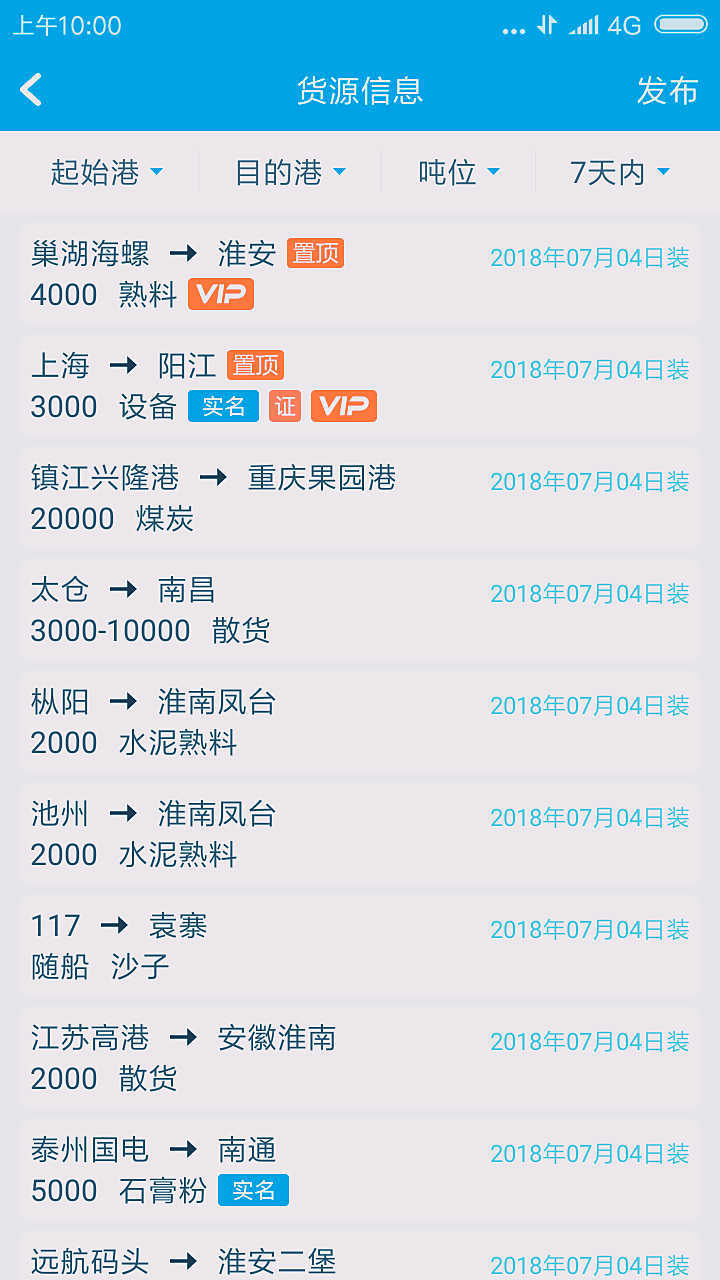
Task: Tap the 货源信息 title bar label
Action: coord(359,90)
